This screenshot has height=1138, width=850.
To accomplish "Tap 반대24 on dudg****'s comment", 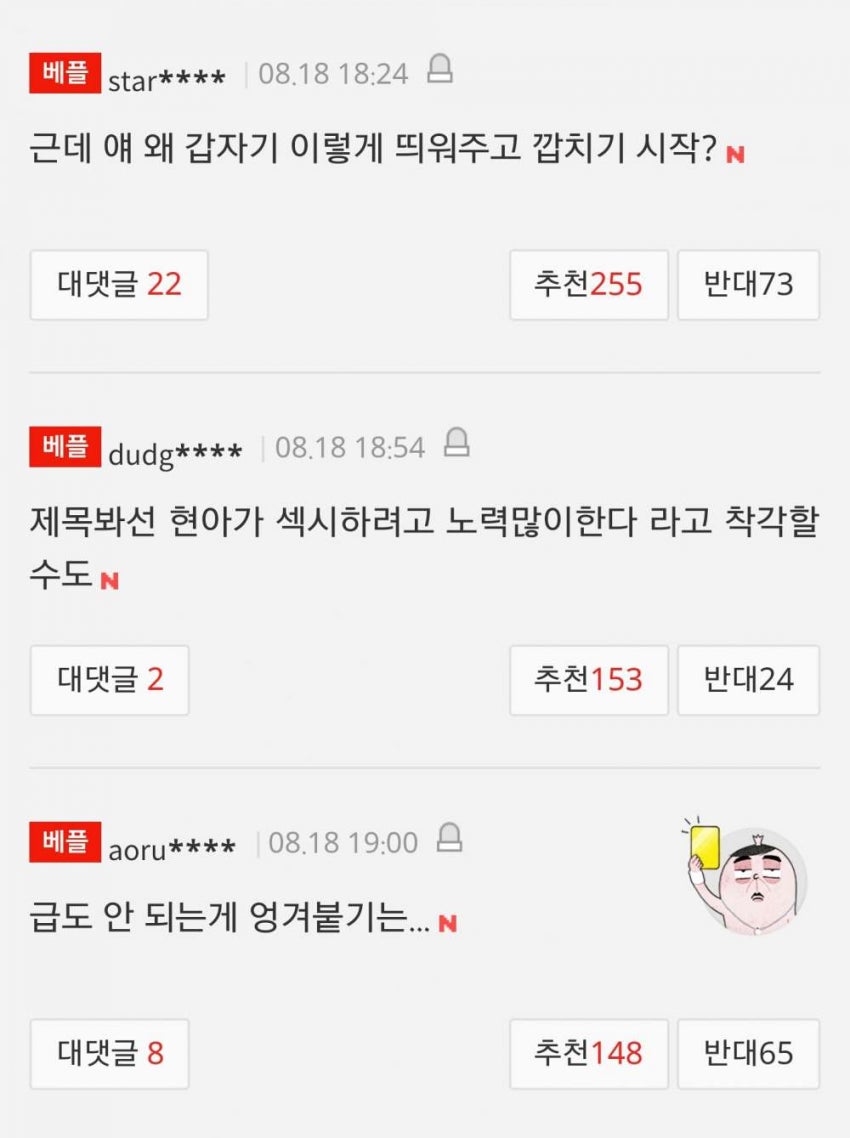I will click(x=748, y=680).
